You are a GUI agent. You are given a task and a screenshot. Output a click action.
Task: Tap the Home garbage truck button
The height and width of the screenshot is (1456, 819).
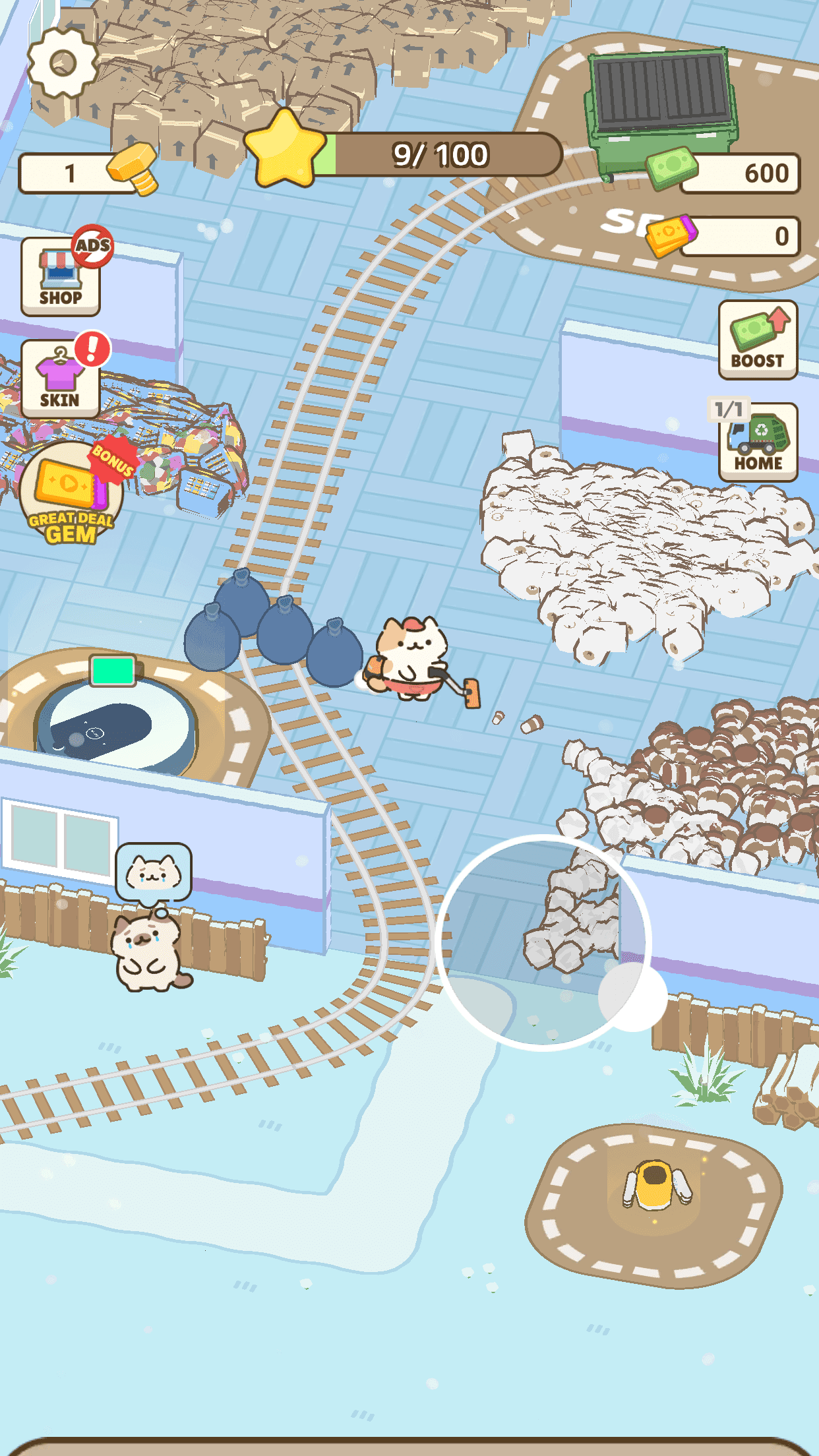(758, 442)
